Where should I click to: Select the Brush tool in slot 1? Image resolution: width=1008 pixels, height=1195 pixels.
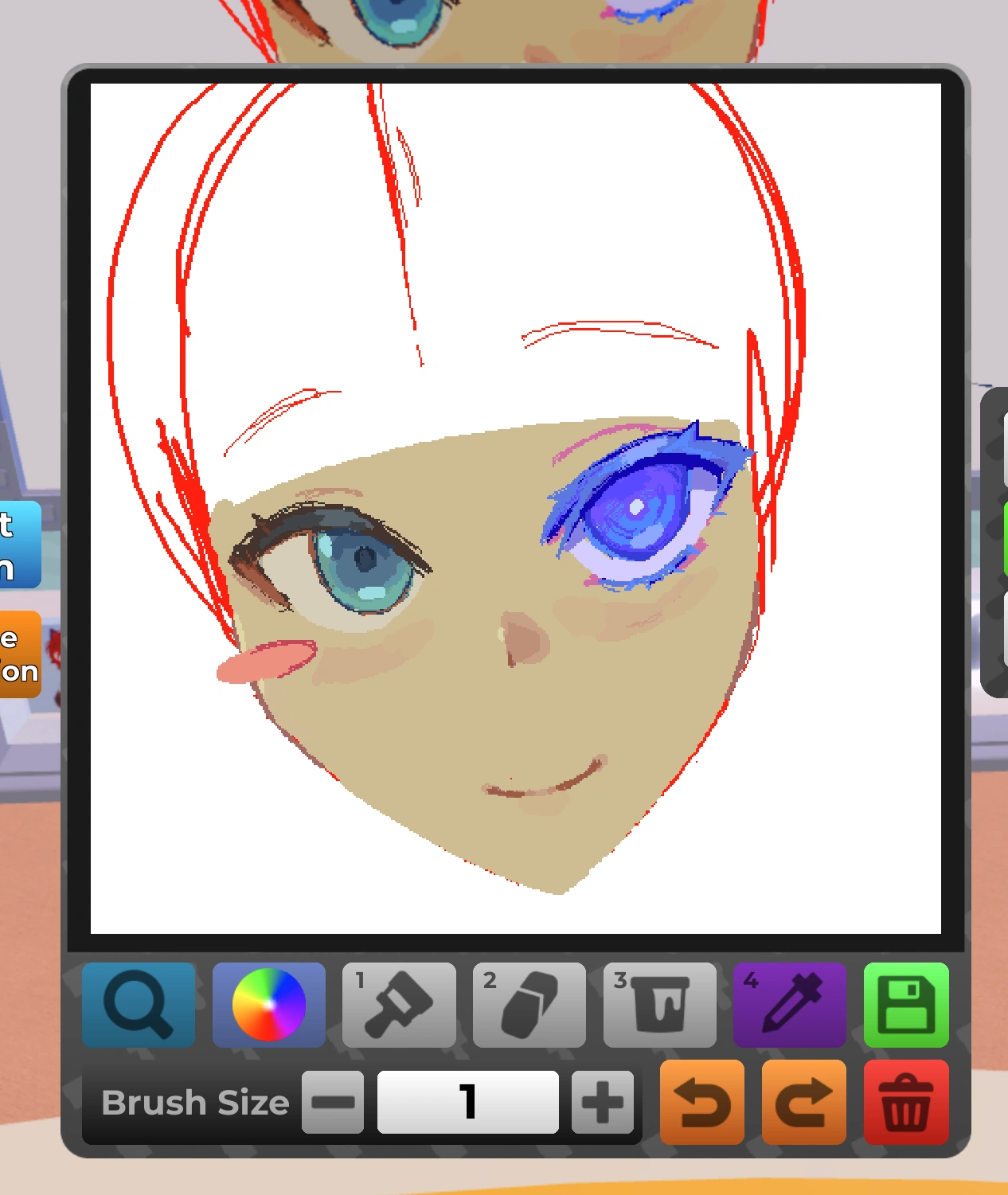[399, 1005]
